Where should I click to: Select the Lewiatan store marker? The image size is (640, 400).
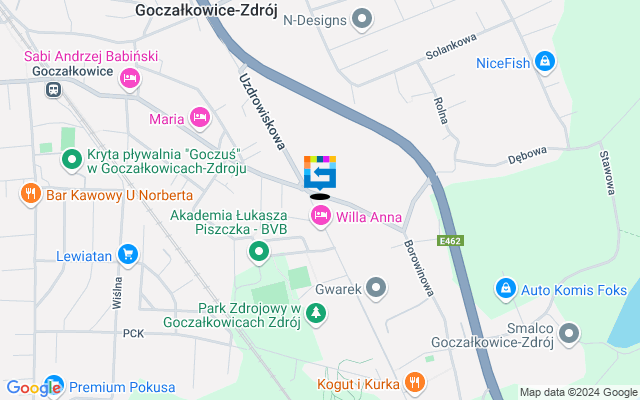[127, 254]
